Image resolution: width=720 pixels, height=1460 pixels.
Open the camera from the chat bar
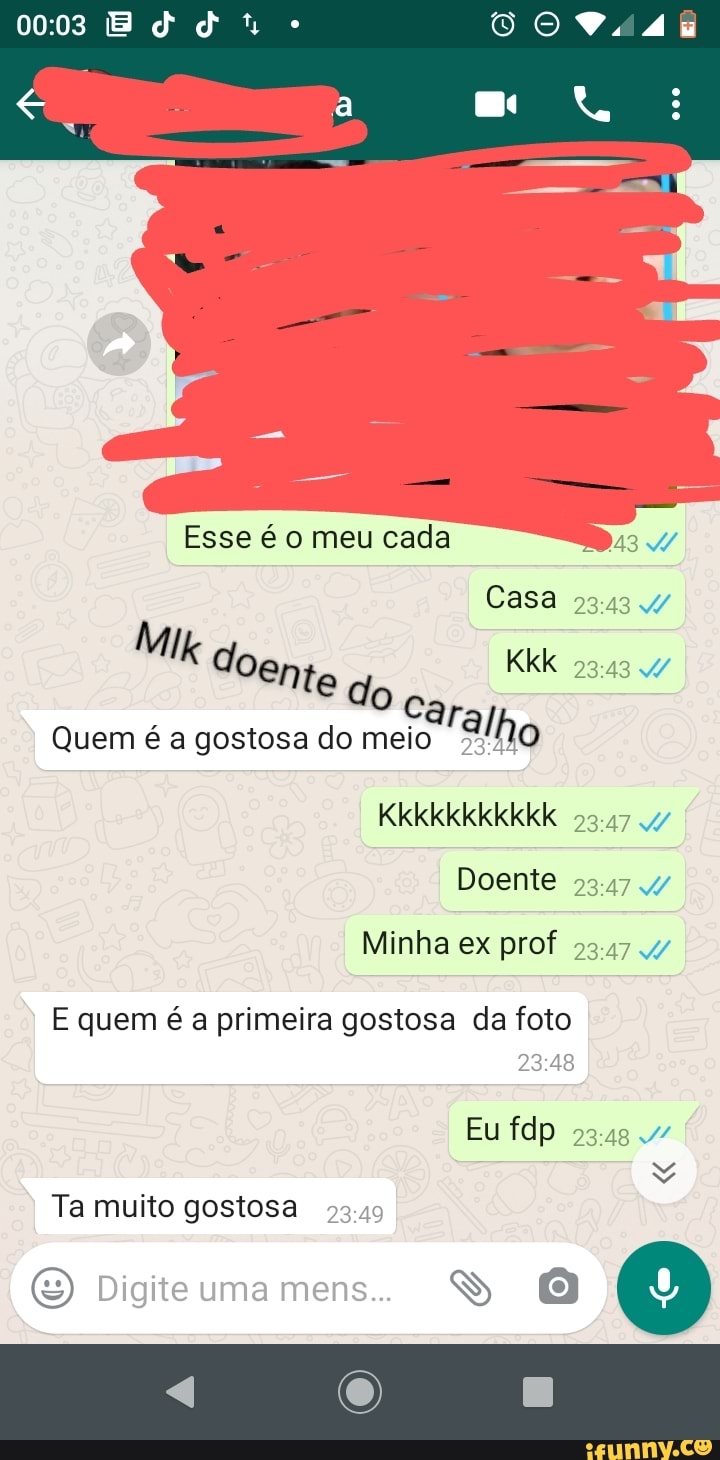558,1288
